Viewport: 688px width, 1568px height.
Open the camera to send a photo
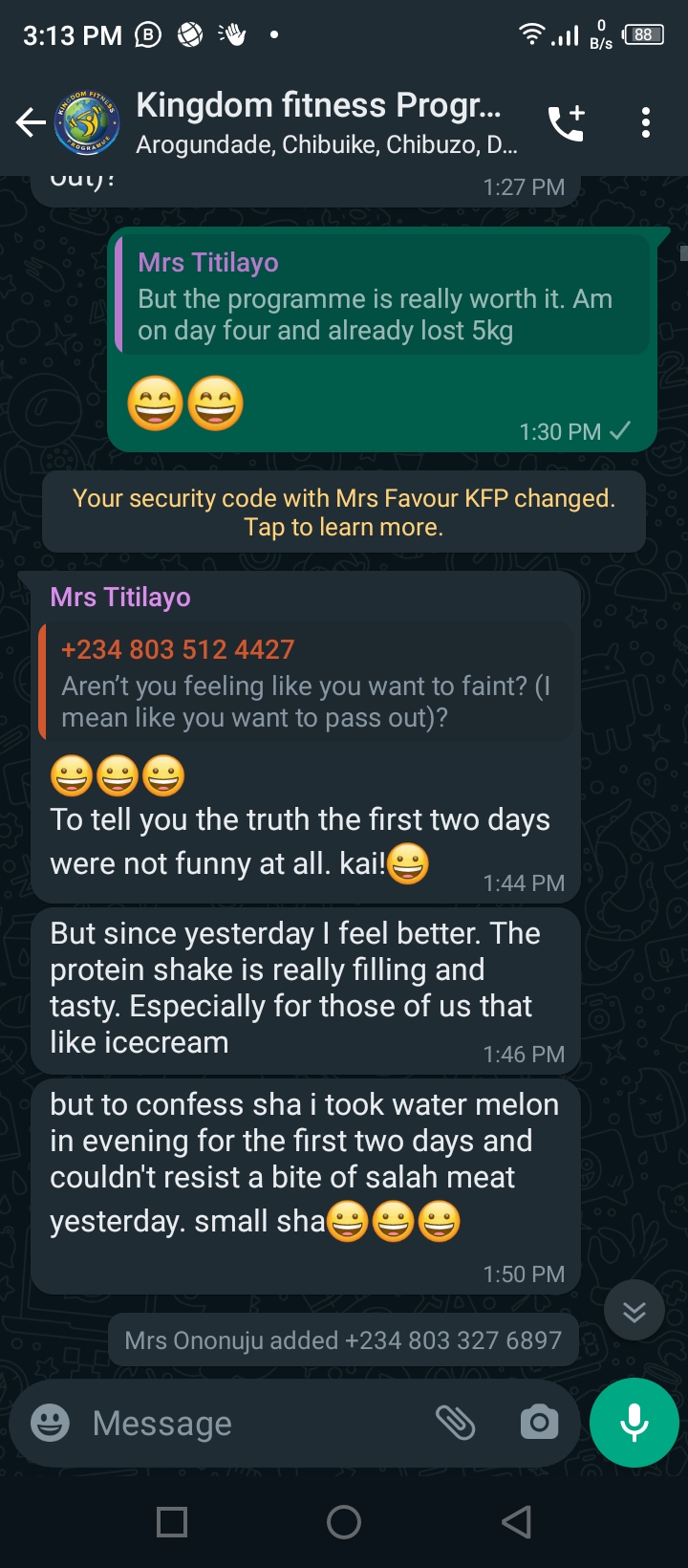tap(539, 1423)
